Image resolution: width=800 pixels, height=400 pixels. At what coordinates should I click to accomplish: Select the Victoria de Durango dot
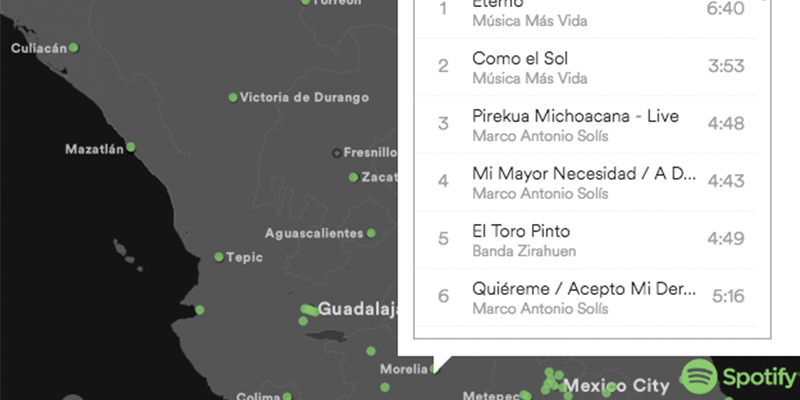233,98
